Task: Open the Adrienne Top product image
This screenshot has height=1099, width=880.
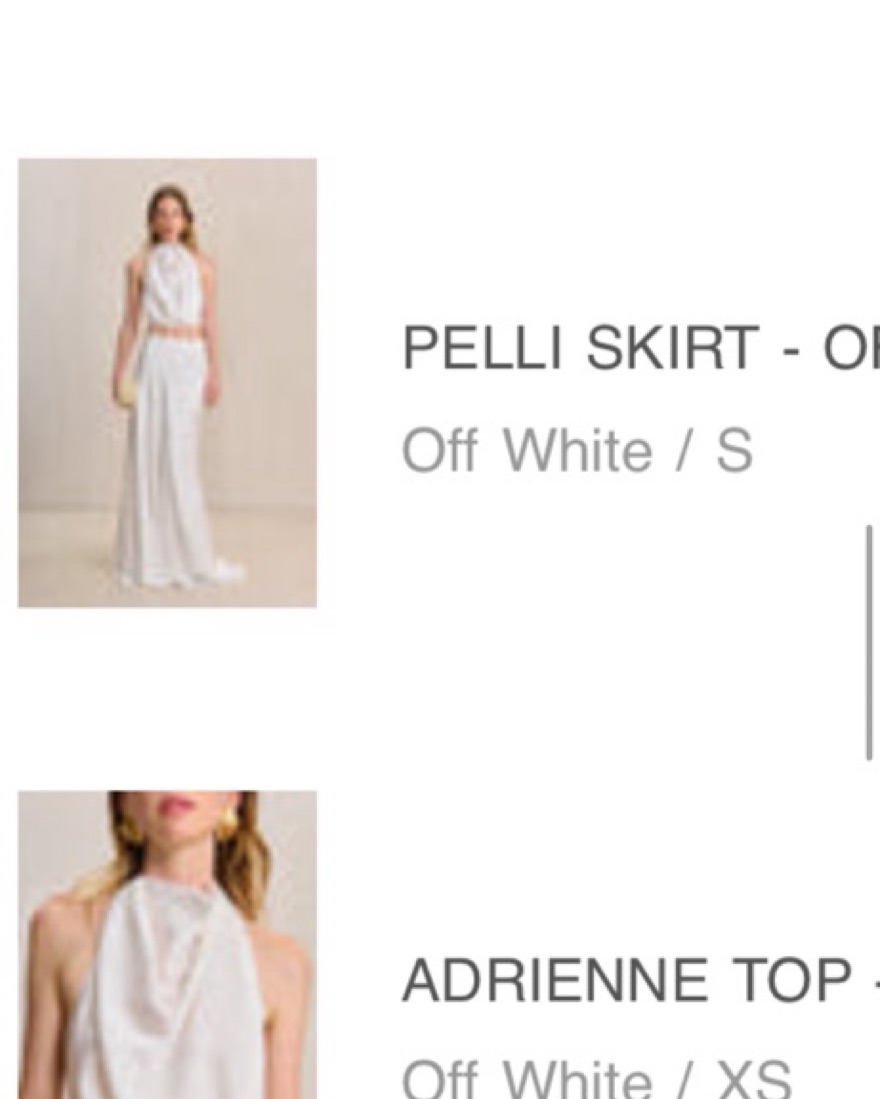Action: tap(167, 945)
